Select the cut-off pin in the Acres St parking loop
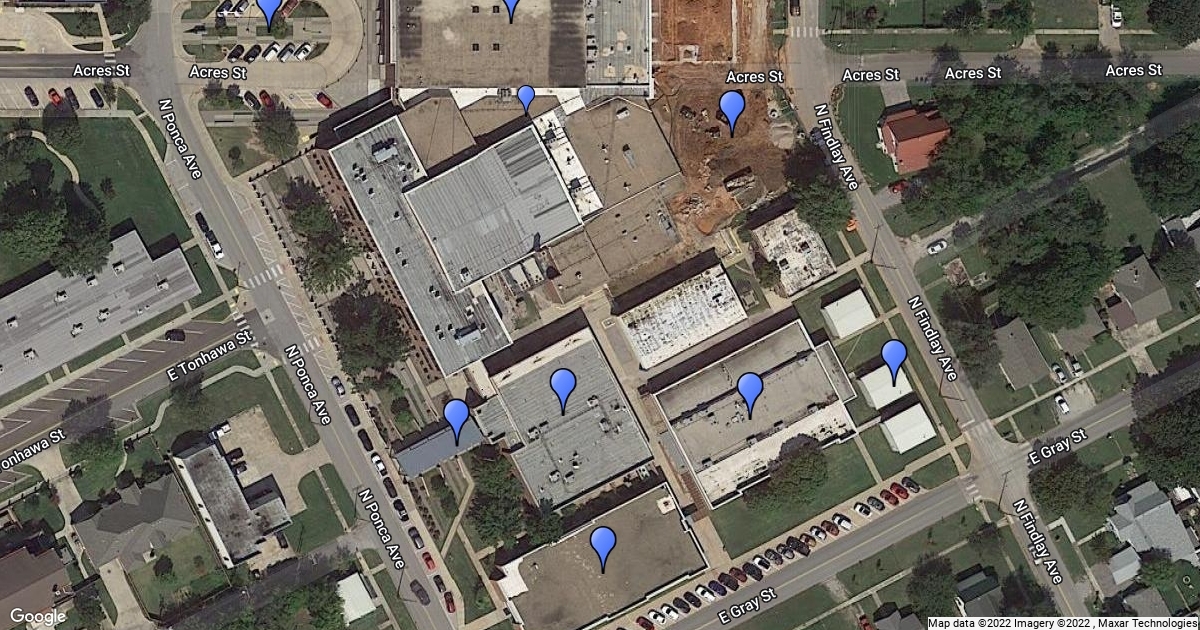 pos(270,11)
